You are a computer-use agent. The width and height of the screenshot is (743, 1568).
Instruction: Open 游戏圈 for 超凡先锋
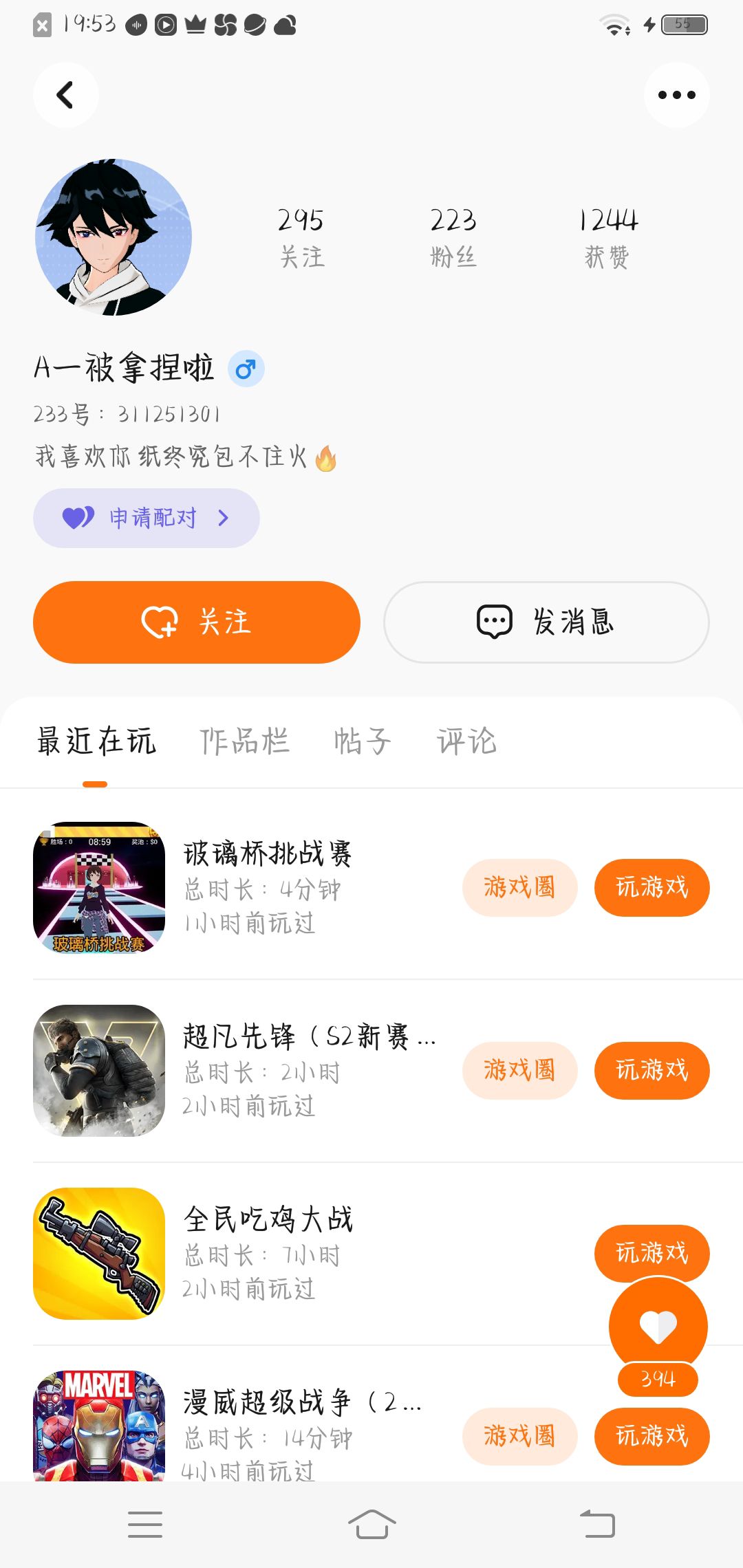(519, 1070)
